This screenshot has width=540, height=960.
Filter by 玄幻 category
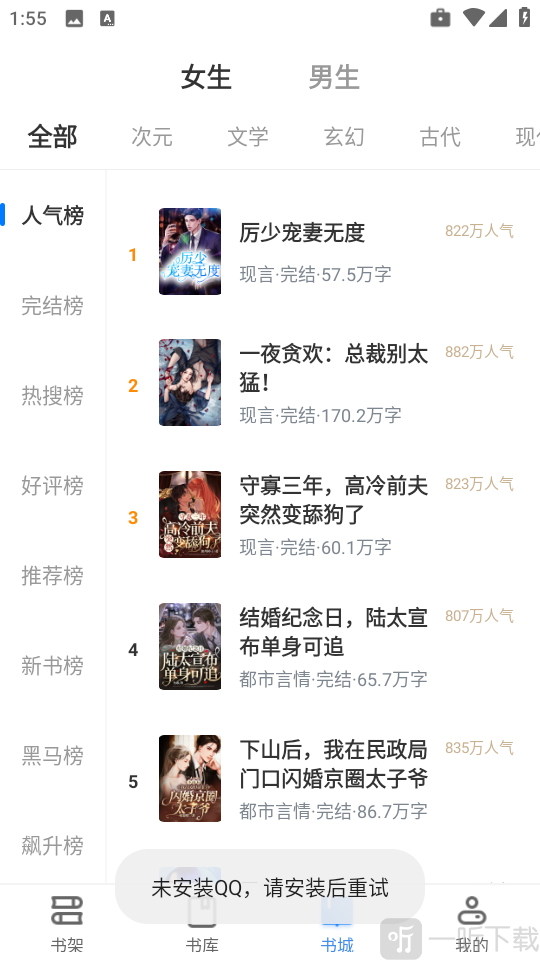(x=344, y=137)
